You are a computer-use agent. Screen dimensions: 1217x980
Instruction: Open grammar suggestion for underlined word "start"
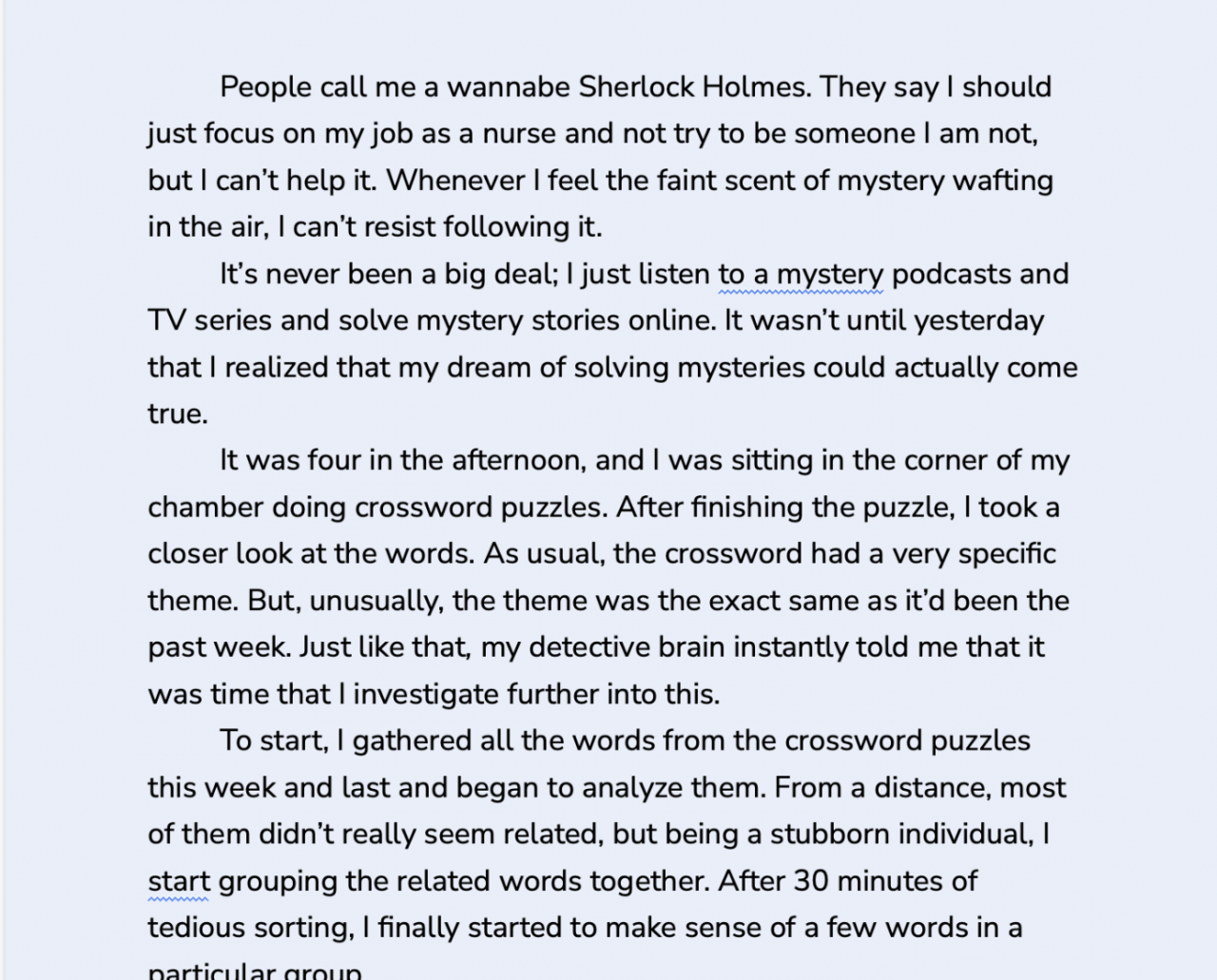pos(179,881)
